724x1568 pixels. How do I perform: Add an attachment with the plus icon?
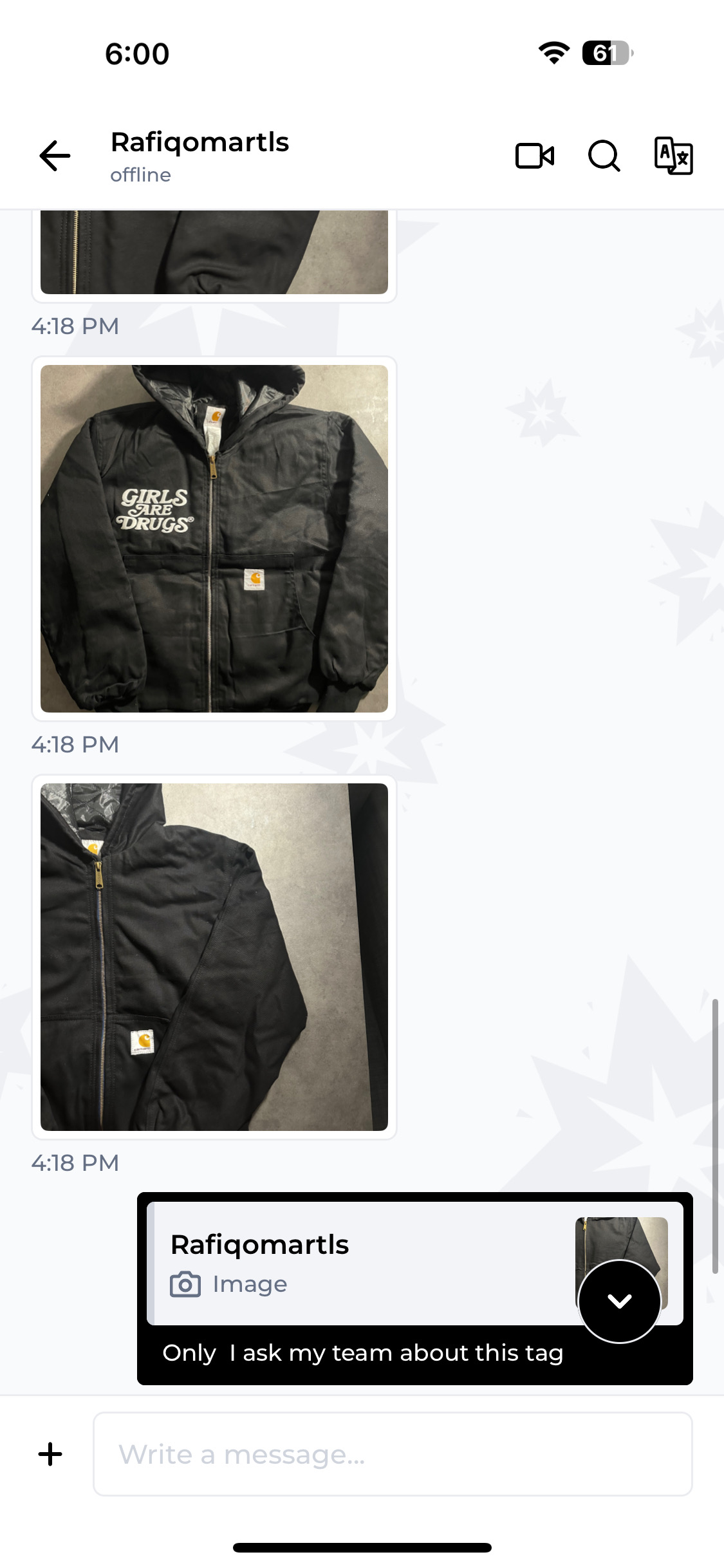pyautogui.click(x=50, y=1454)
